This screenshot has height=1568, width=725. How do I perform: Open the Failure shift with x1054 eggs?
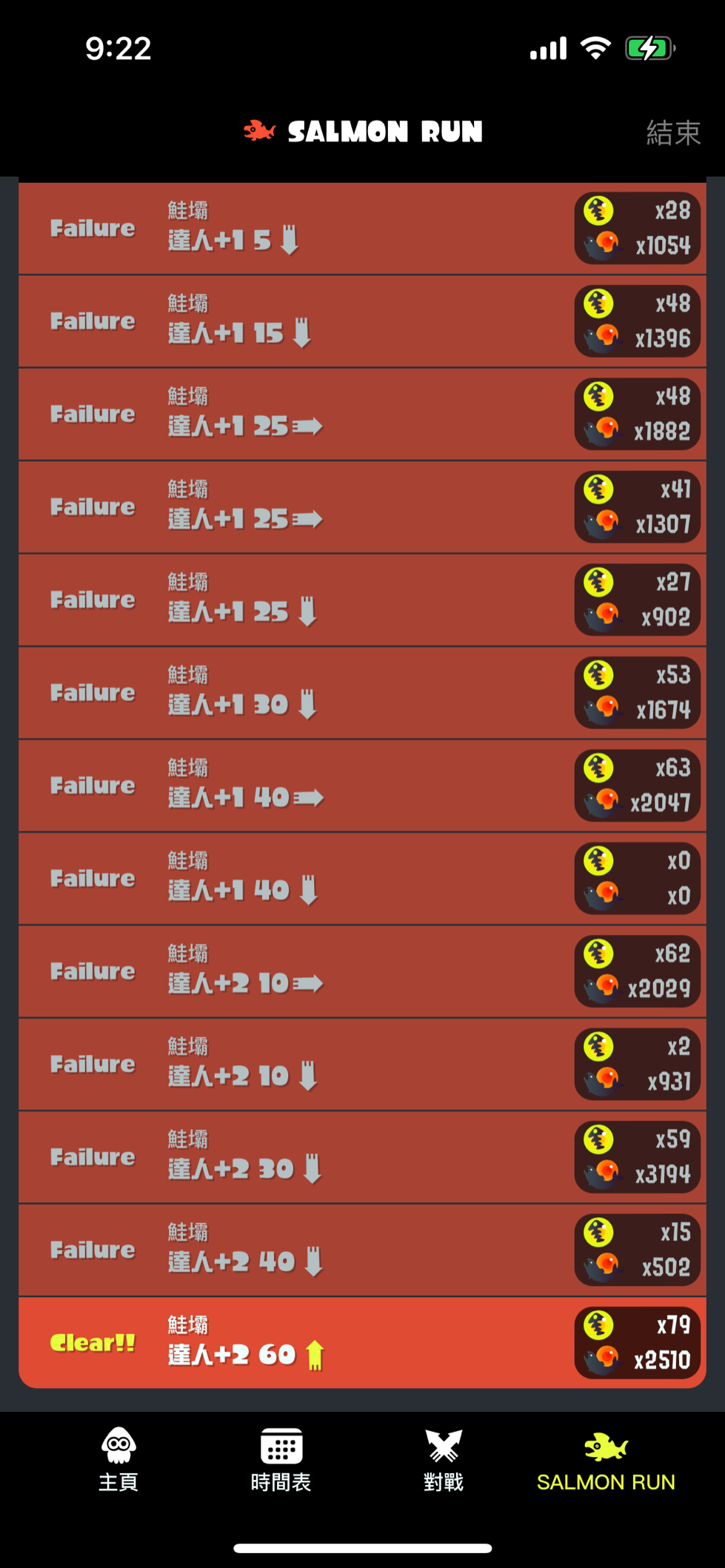pos(362,229)
